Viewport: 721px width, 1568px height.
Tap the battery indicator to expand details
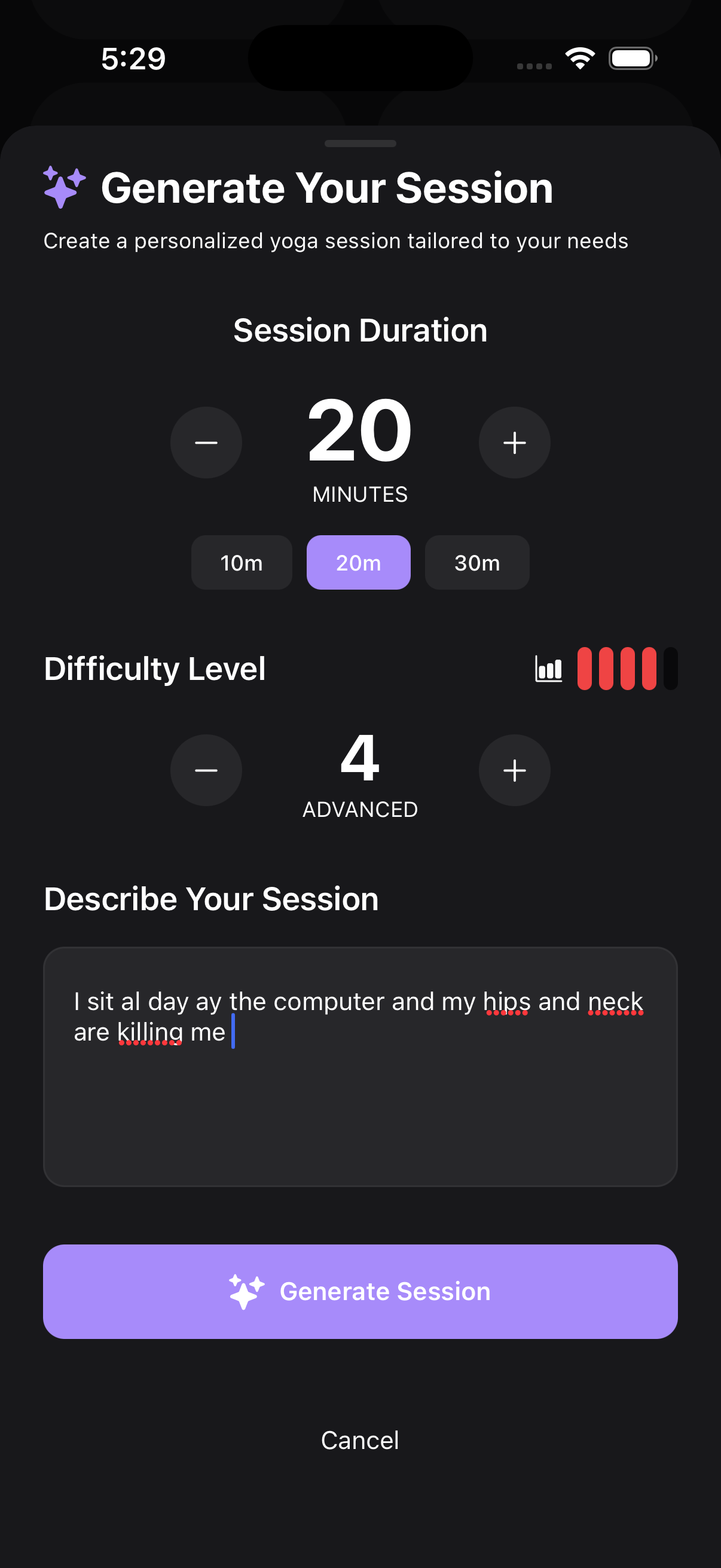[632, 58]
